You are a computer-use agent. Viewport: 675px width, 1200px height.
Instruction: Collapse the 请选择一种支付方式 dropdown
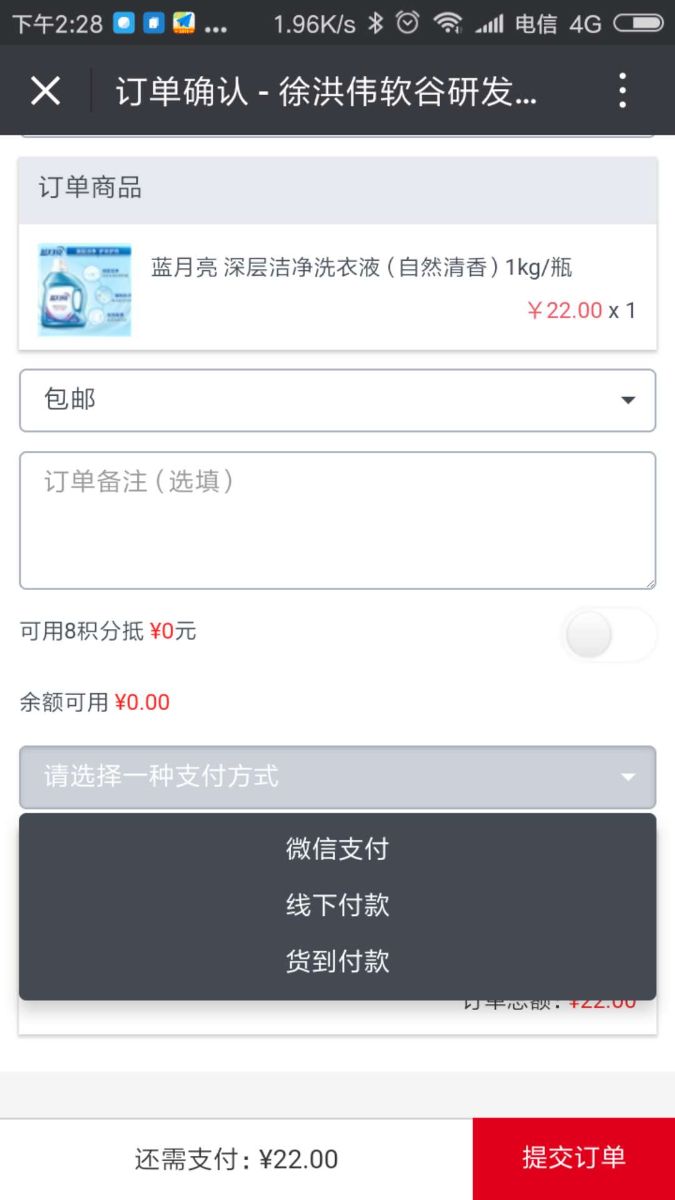[x=337, y=777]
